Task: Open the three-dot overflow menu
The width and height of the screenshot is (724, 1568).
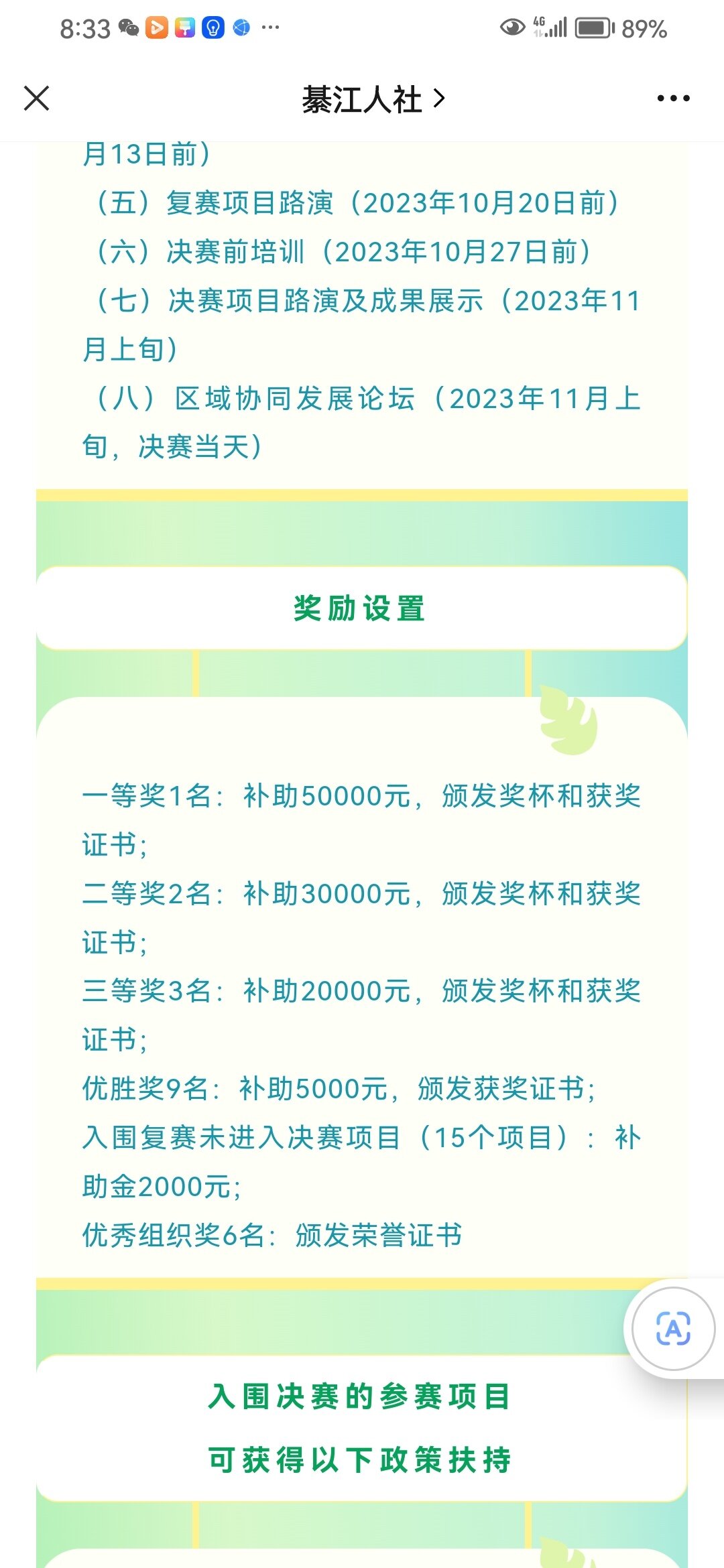Action: pyautogui.click(x=673, y=99)
